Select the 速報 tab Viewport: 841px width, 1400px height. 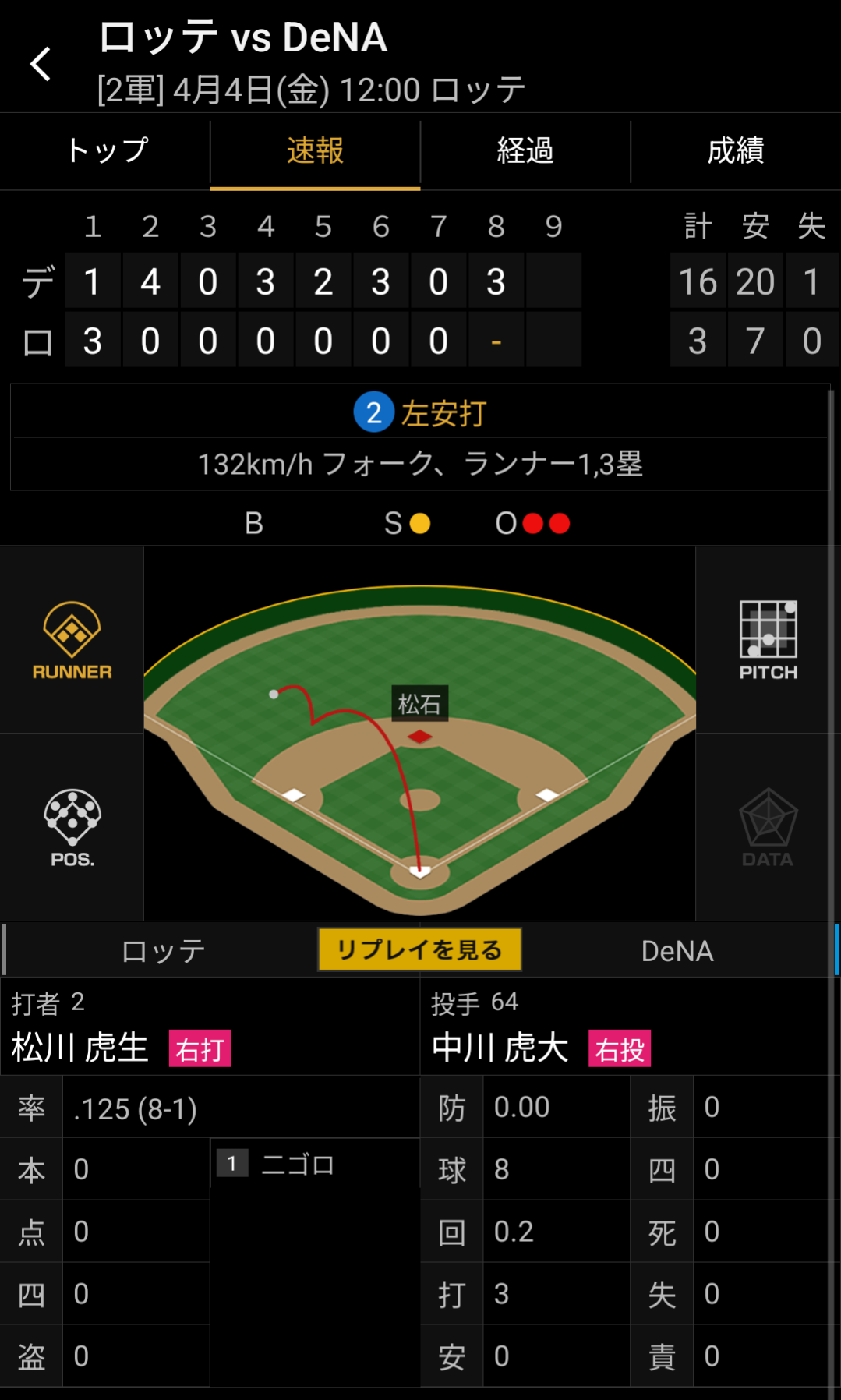[x=315, y=151]
